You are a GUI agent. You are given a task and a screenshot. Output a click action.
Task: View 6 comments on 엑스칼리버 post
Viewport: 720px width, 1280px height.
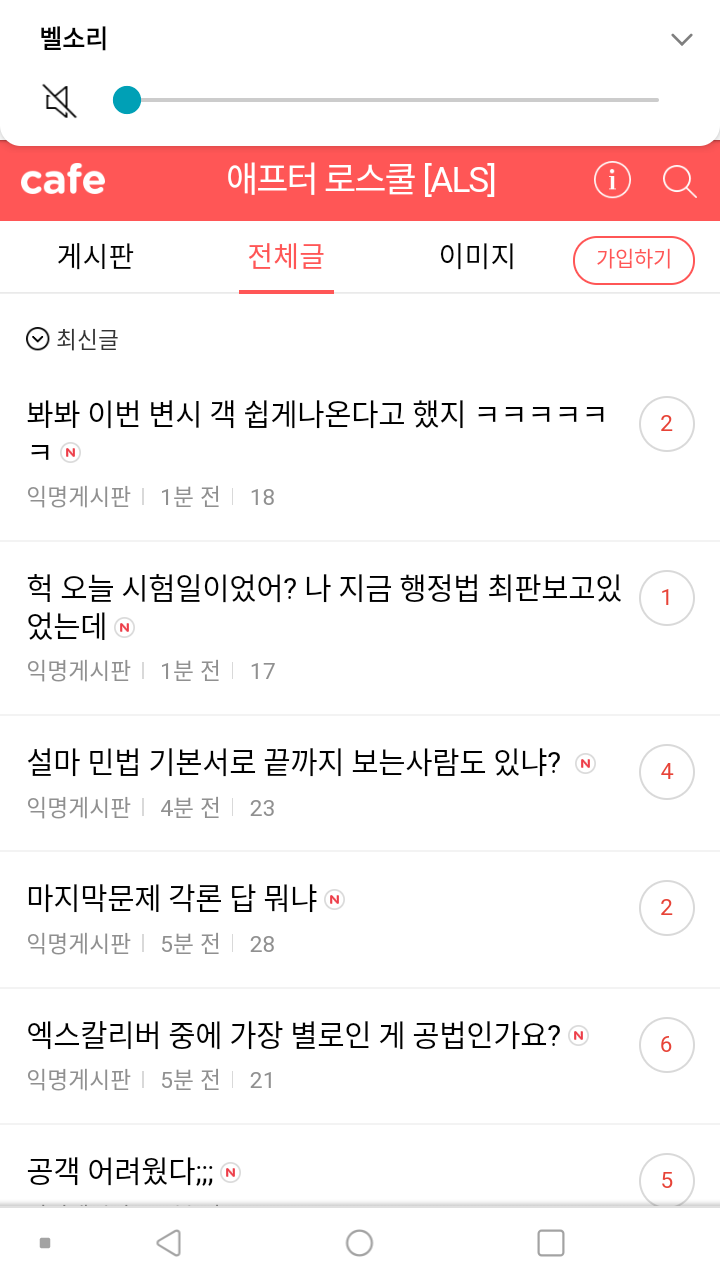coord(667,1045)
